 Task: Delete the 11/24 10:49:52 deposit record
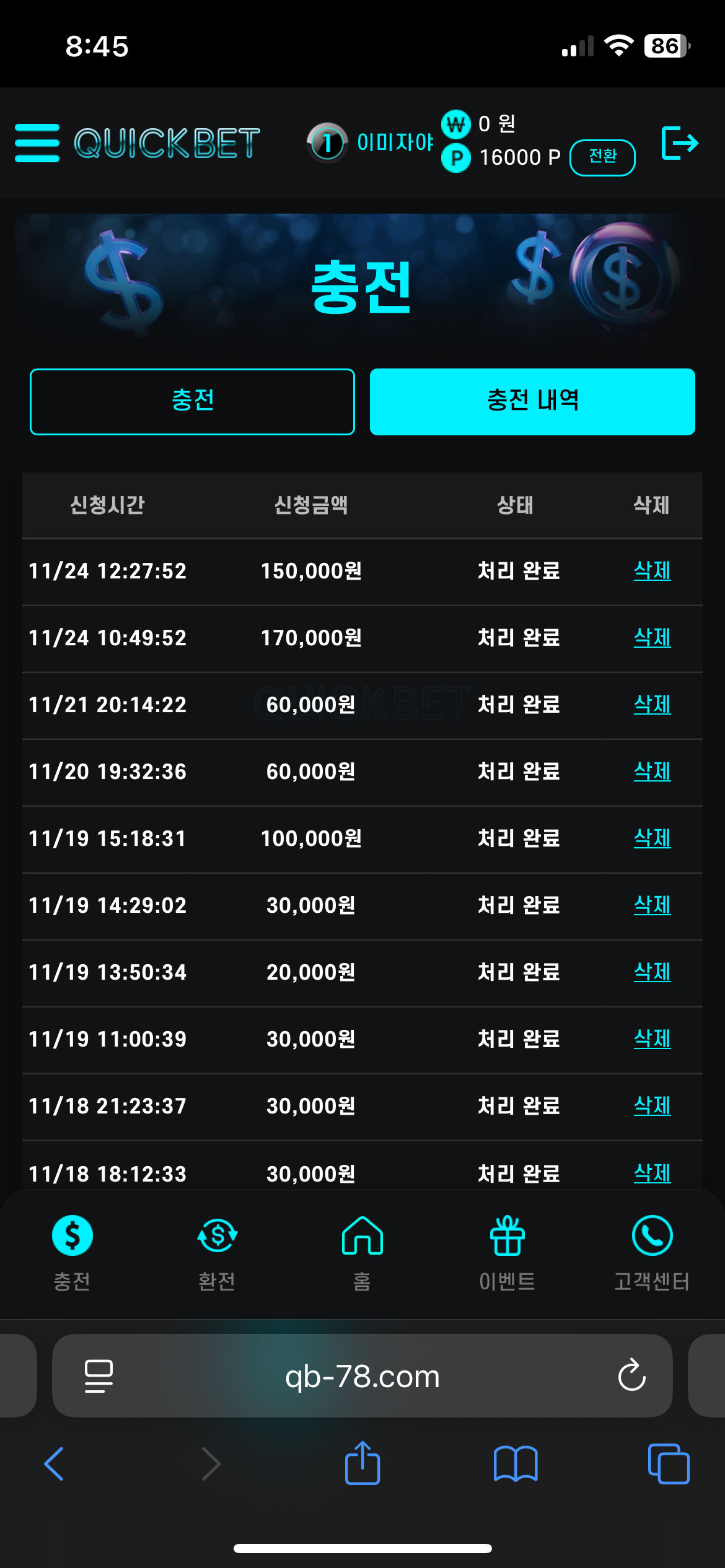tap(652, 637)
